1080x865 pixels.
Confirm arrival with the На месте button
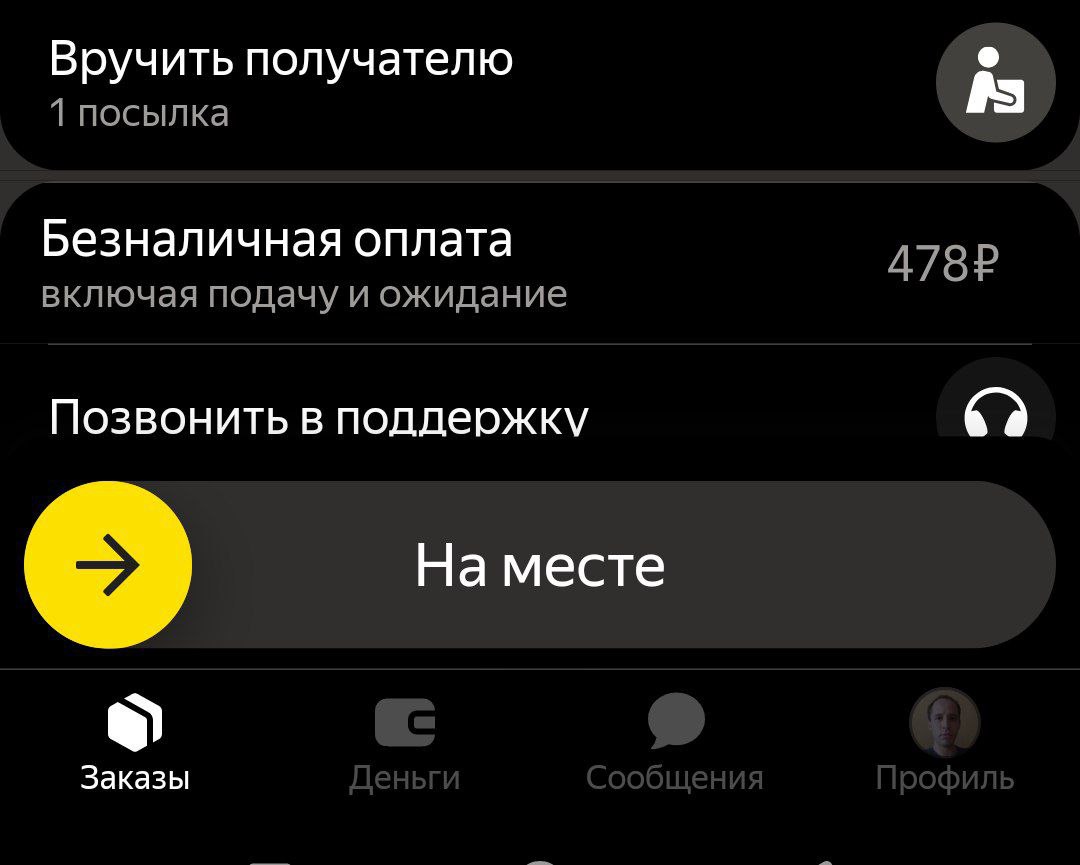[108, 565]
